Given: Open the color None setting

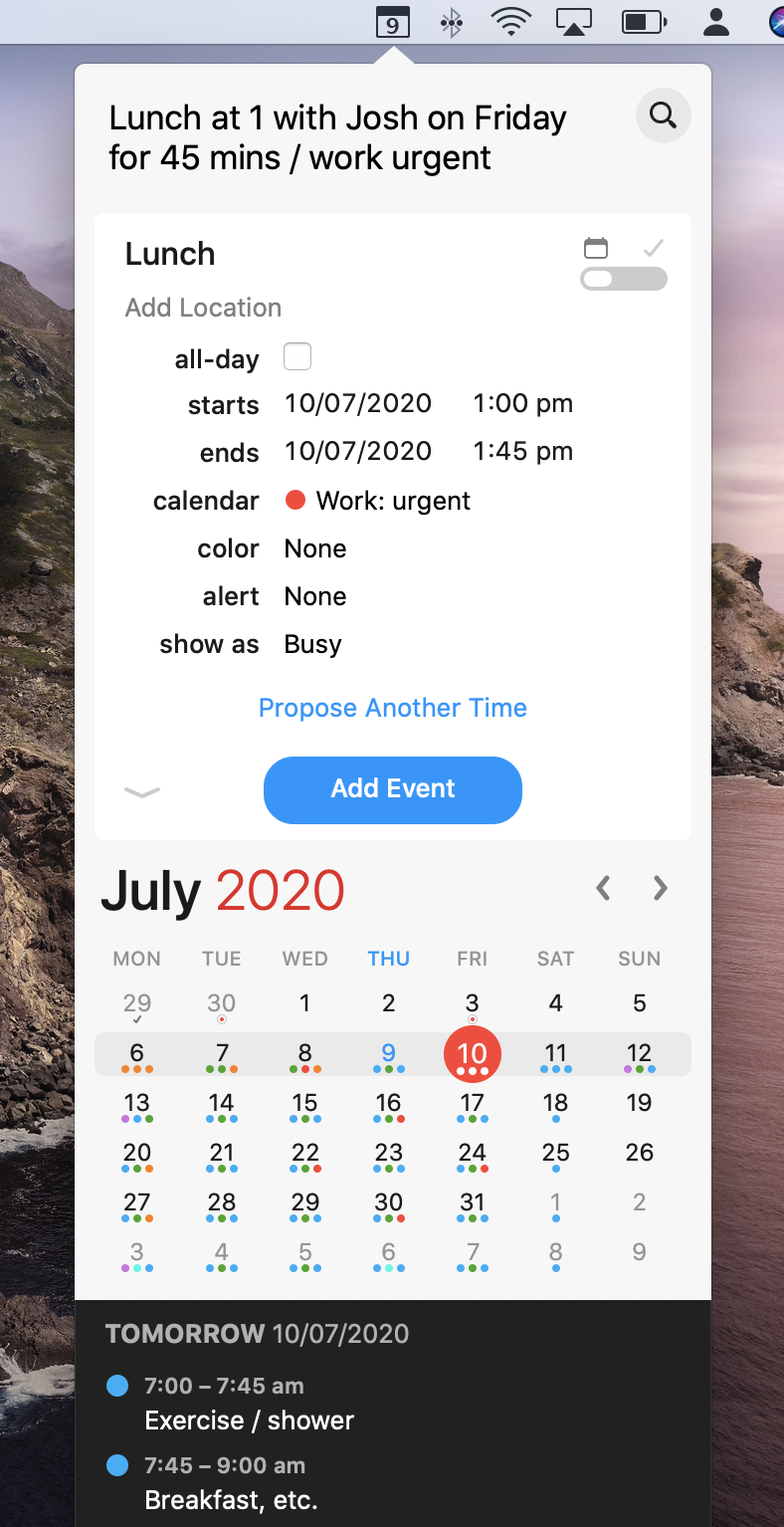Looking at the screenshot, I should coord(315,547).
